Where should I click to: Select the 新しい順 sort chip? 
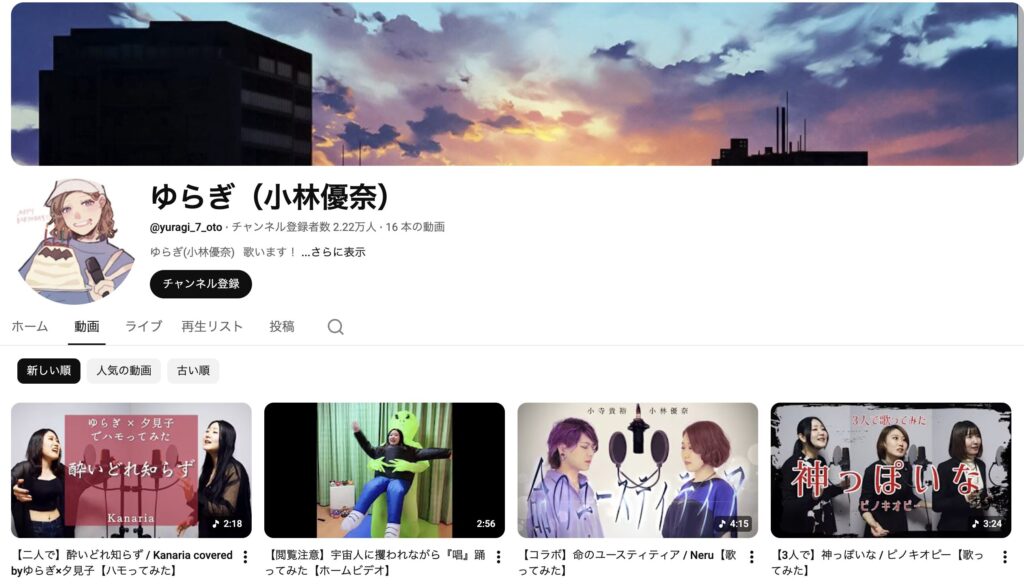49,371
